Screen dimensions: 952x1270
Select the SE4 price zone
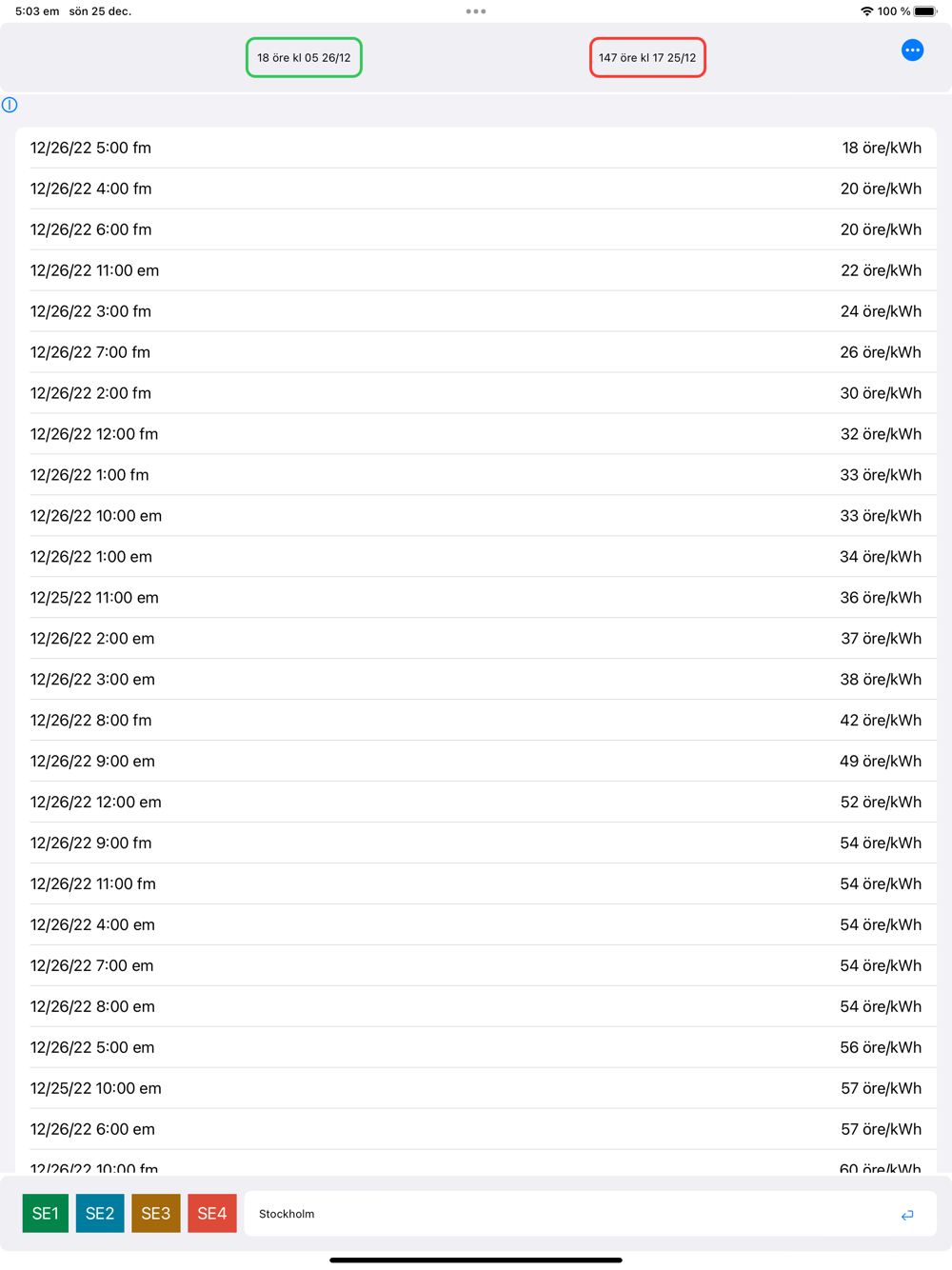point(211,1214)
